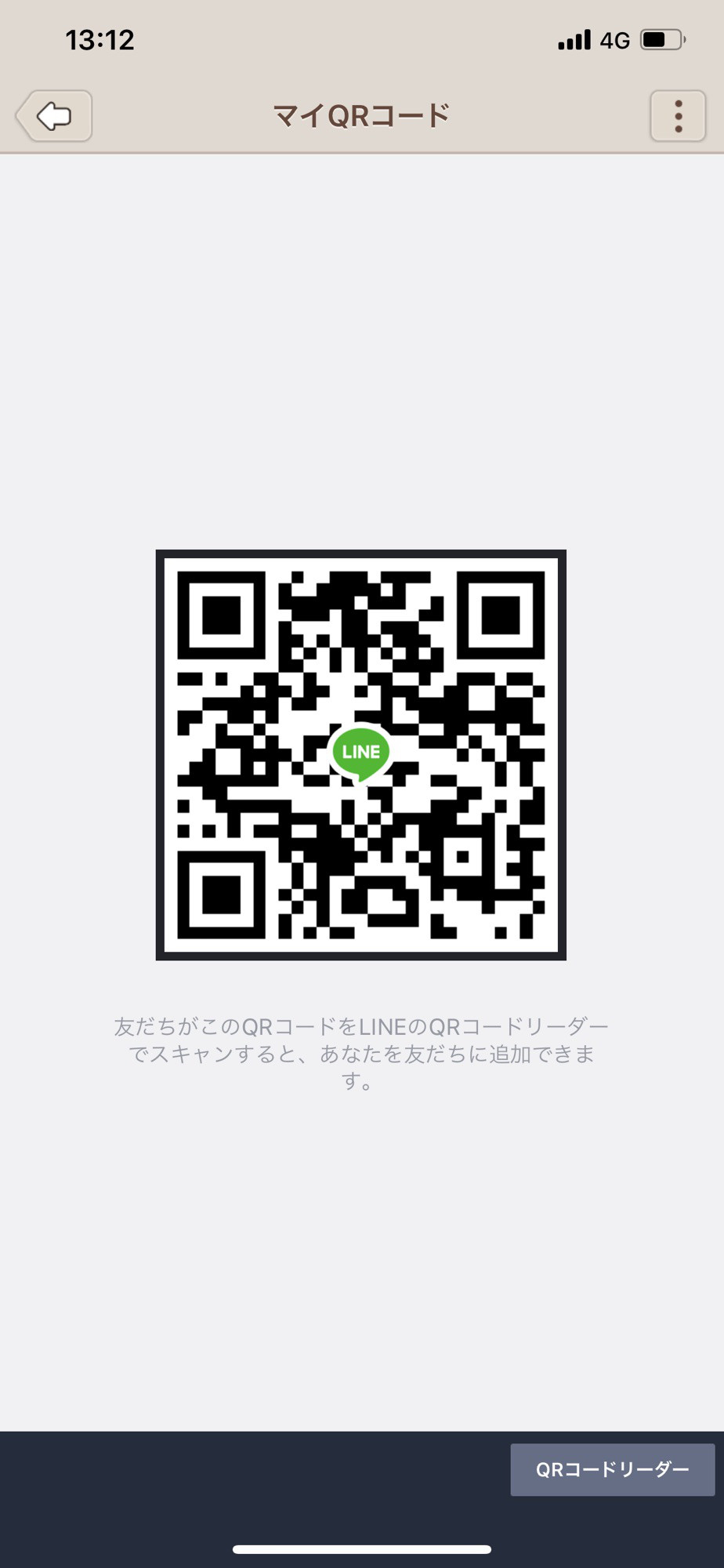Open the QRコードリーダー button

[x=612, y=1469]
